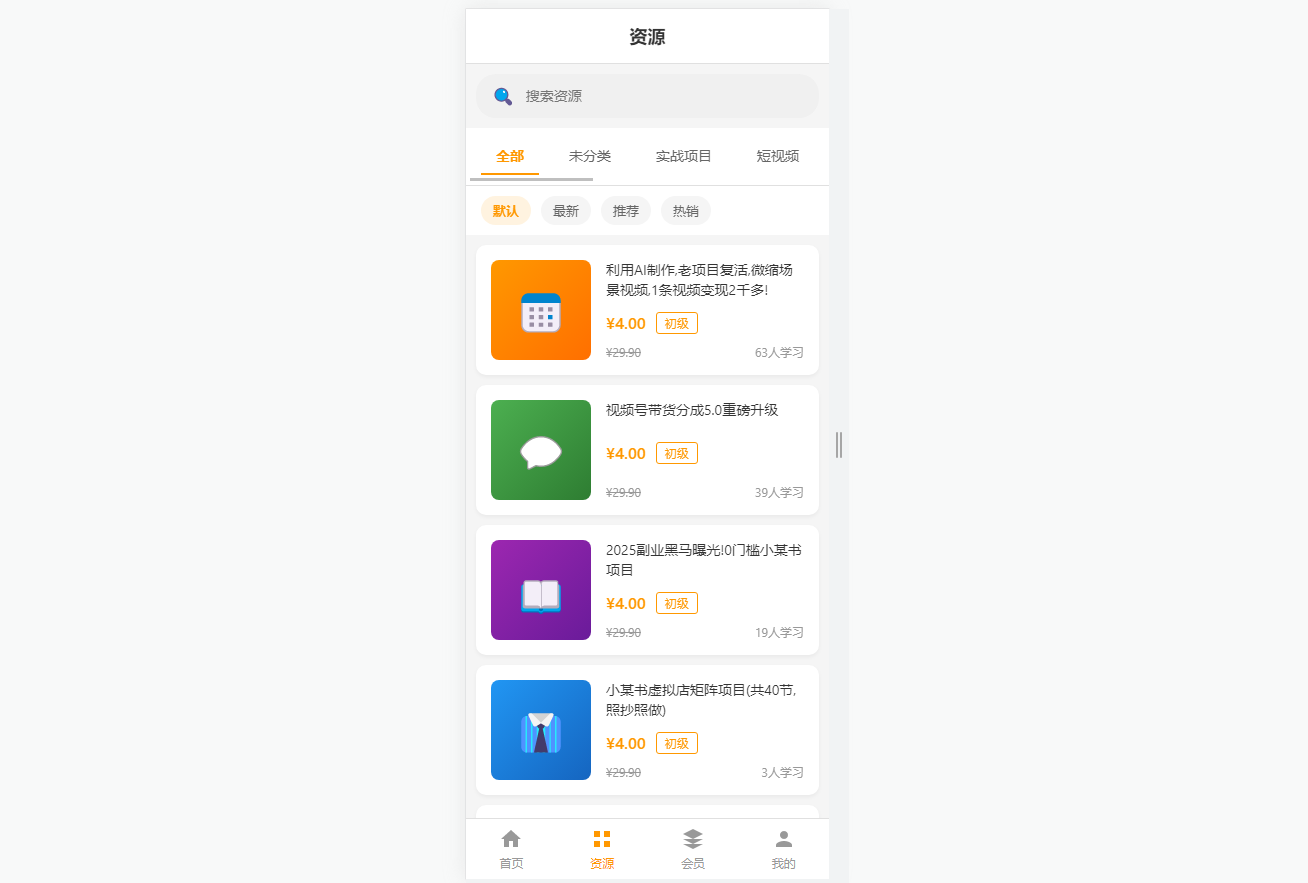Filter by 推荐 chip
Screen dimensions: 1308x883
tap(626, 211)
